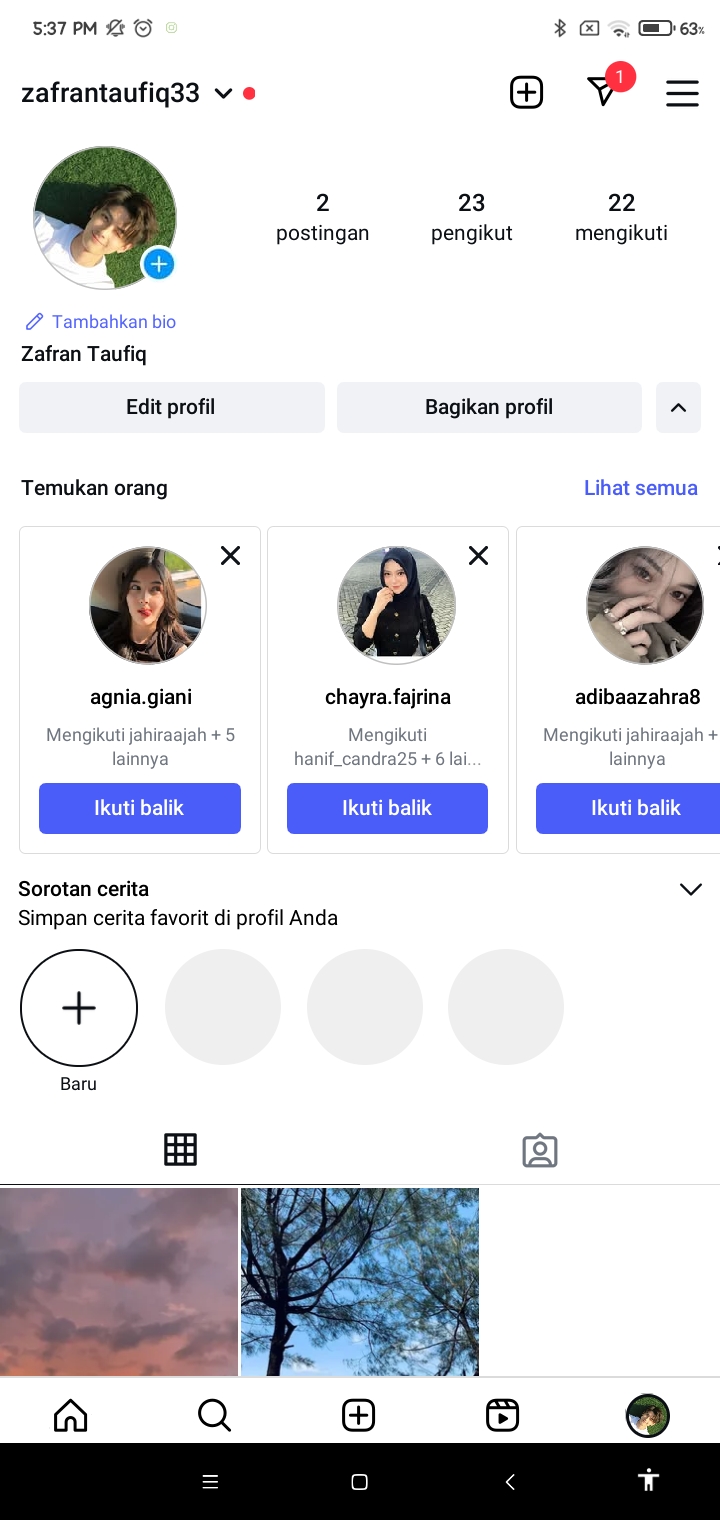Screen dimensions: 720x1520
Task: Dismiss agnia.giani suggestion card
Action: [231, 556]
